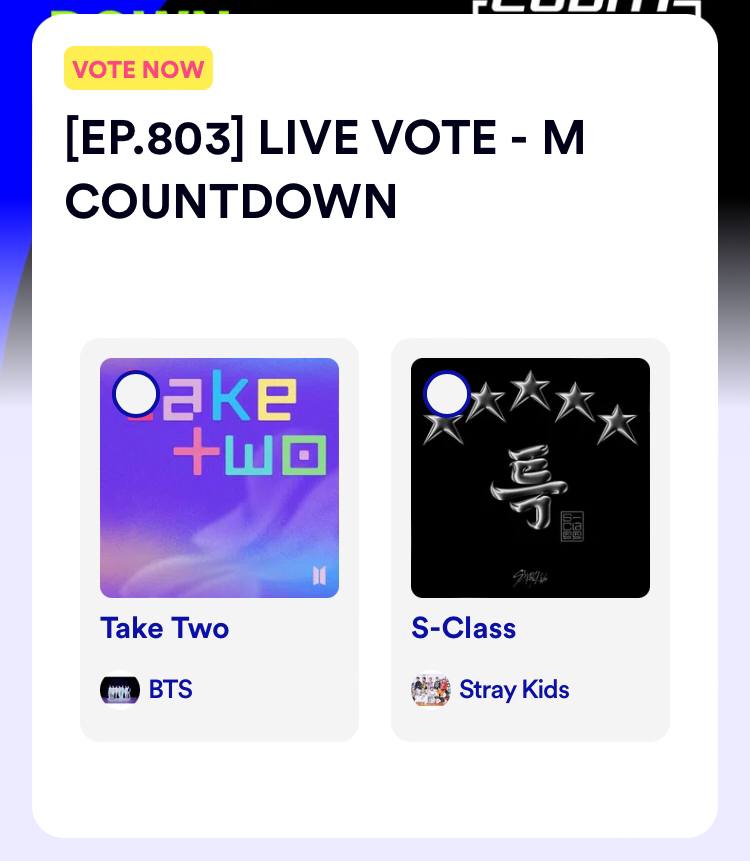Select the S-Class radio button

pos(446,394)
